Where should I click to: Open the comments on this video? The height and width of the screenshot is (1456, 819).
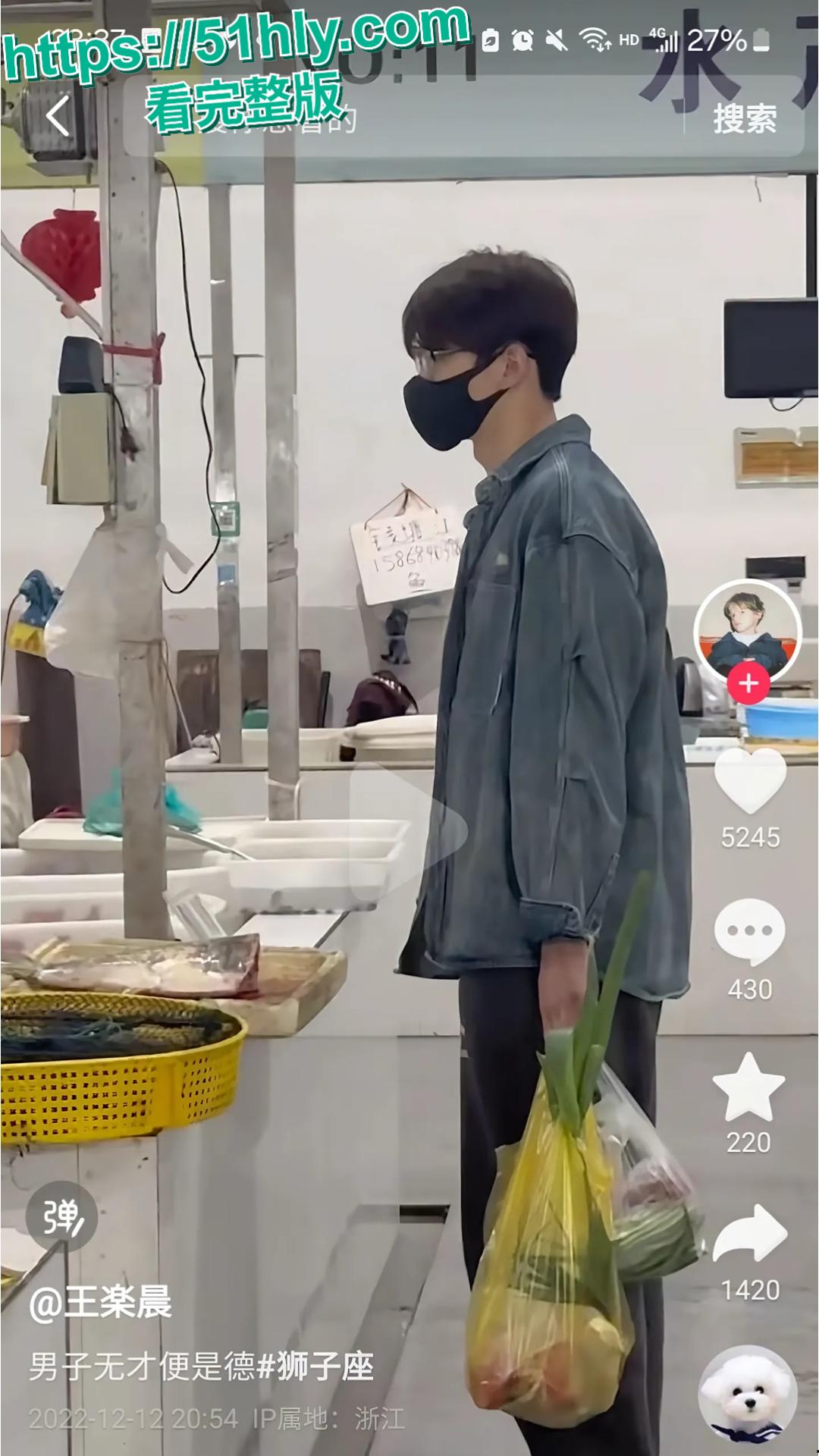[749, 931]
